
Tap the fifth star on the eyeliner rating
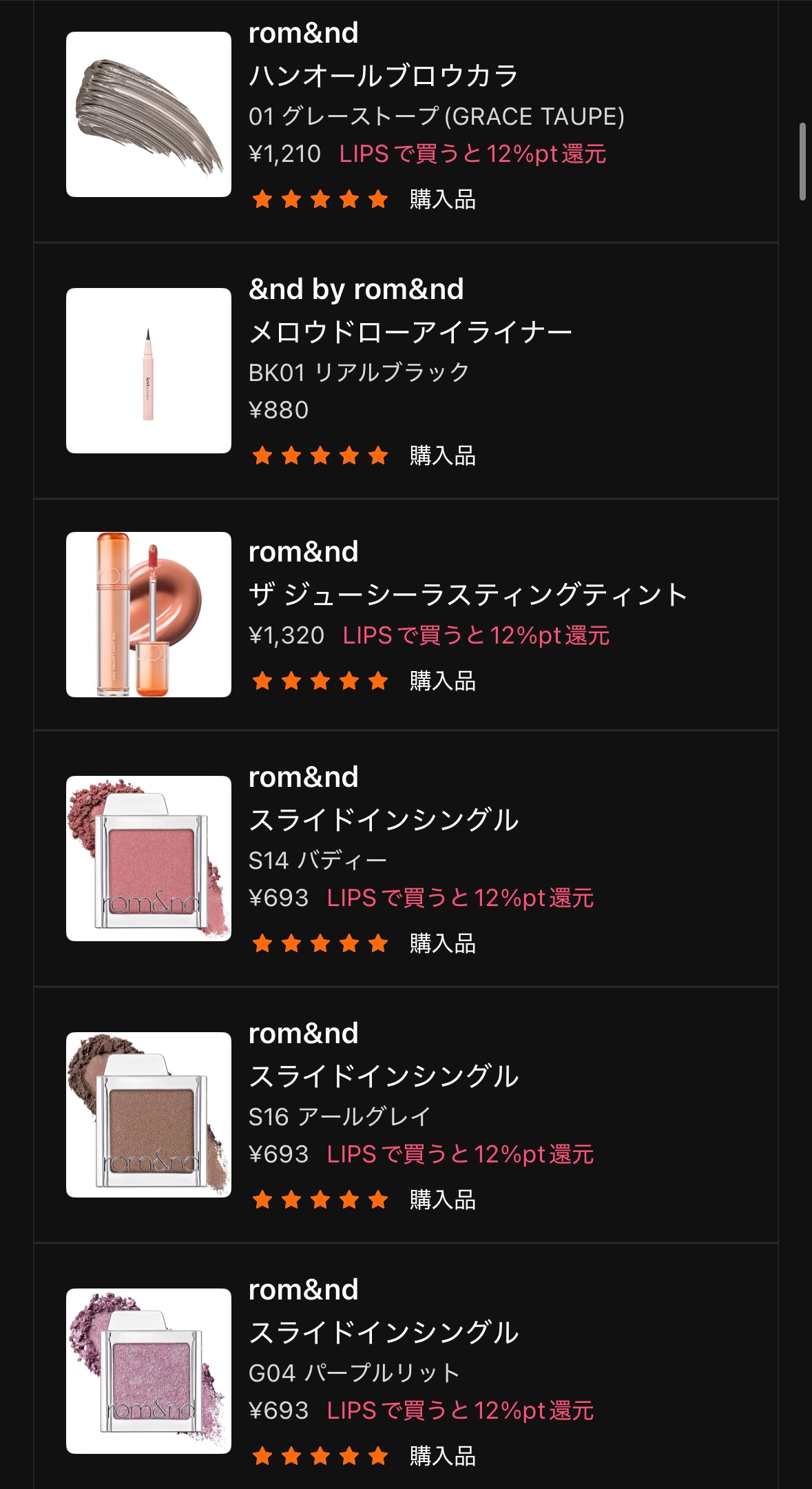375,454
